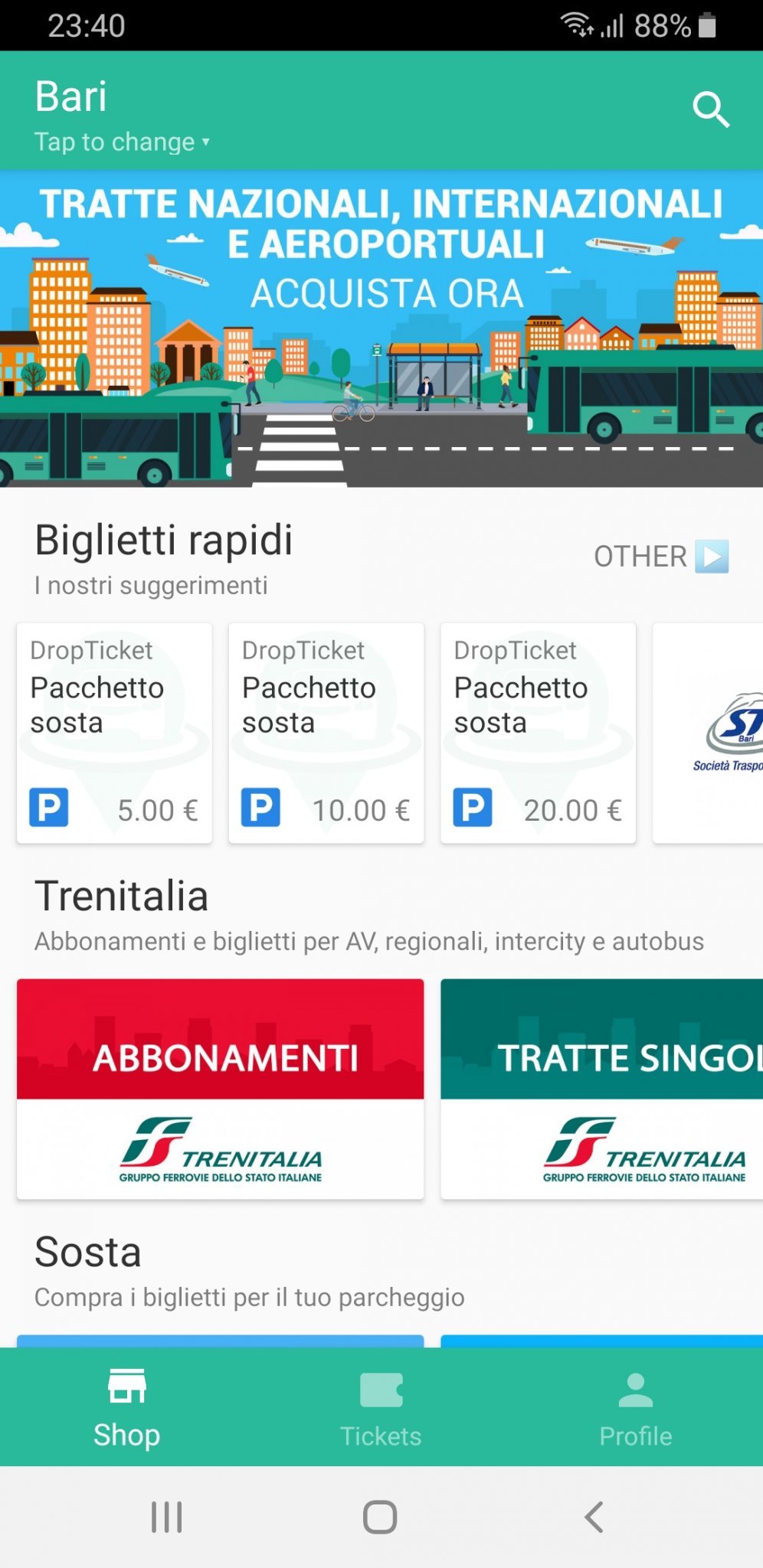The height and width of the screenshot is (1568, 763).
Task: Open recent apps from the navigation bar
Action: [x=166, y=1517]
